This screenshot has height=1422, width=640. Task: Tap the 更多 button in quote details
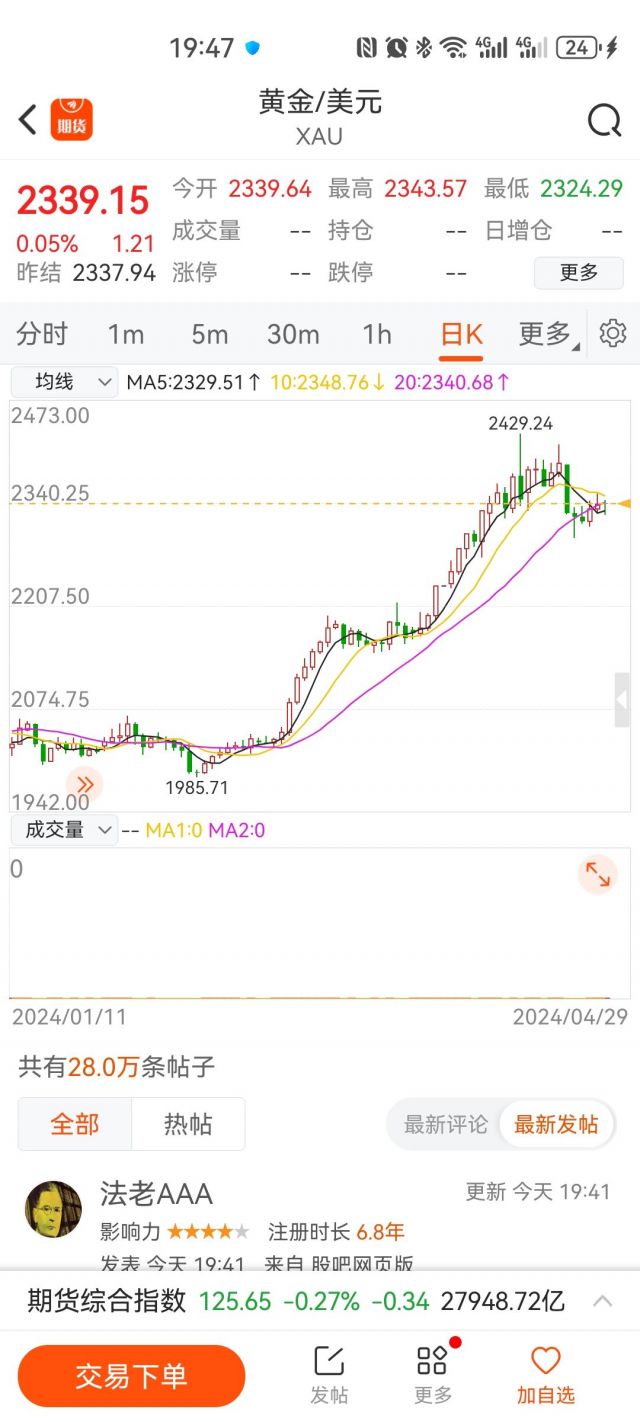point(578,272)
